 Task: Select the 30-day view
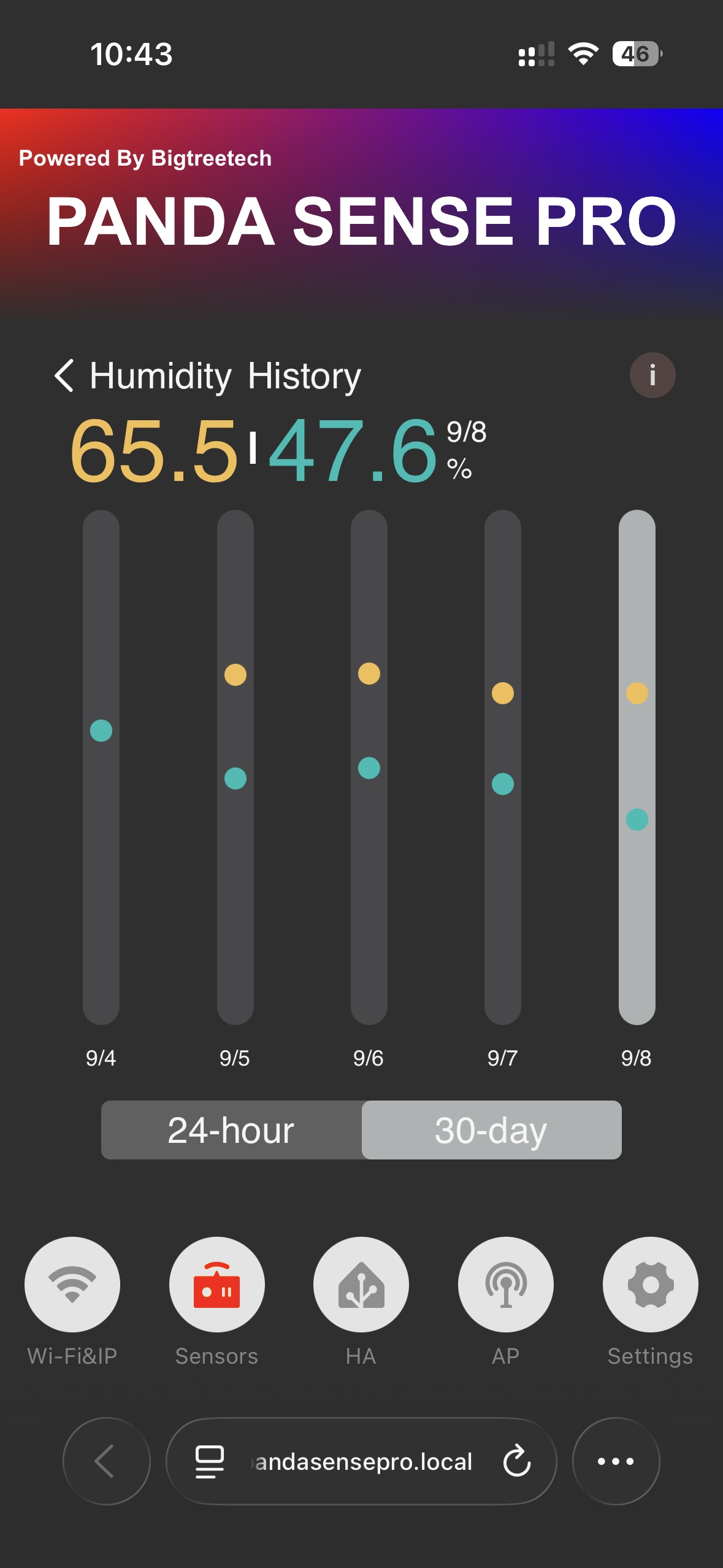coord(491,1130)
